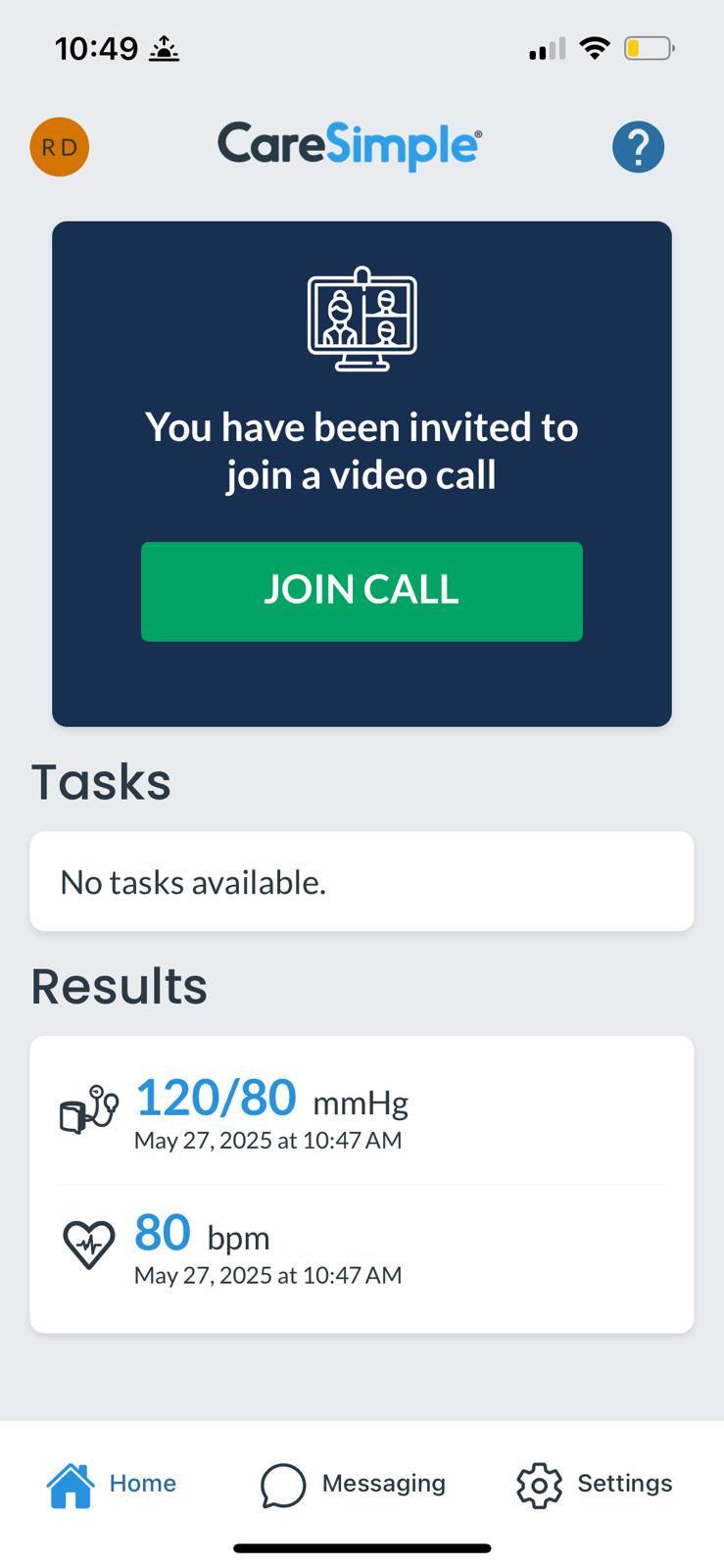Open the help question mark icon
The width and height of the screenshot is (724, 1568).
coord(638,147)
